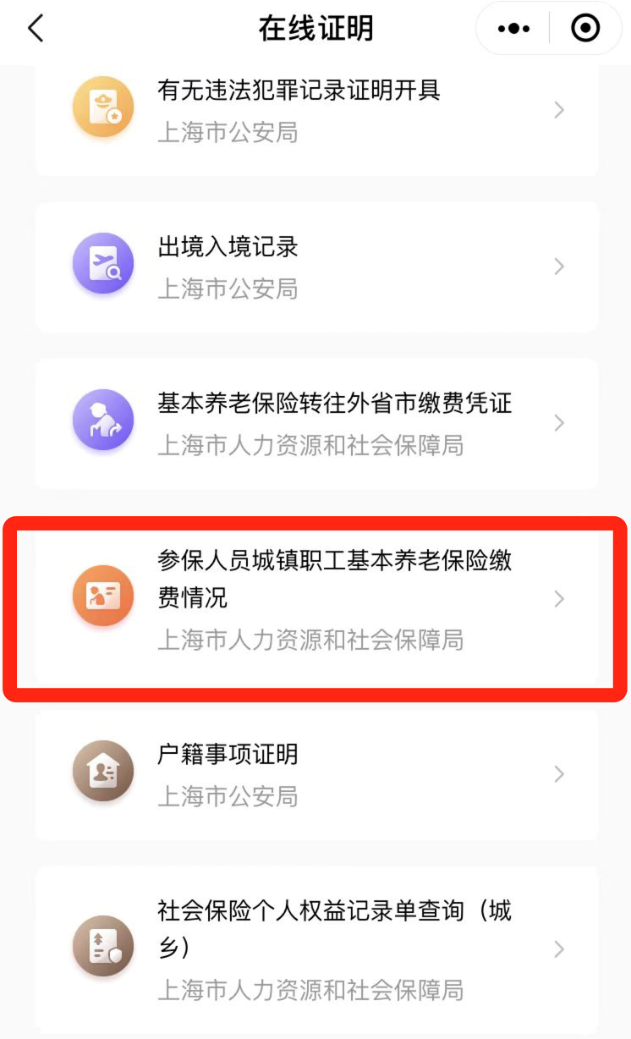View 户籍事项证明
The image size is (631, 1039).
(316, 774)
